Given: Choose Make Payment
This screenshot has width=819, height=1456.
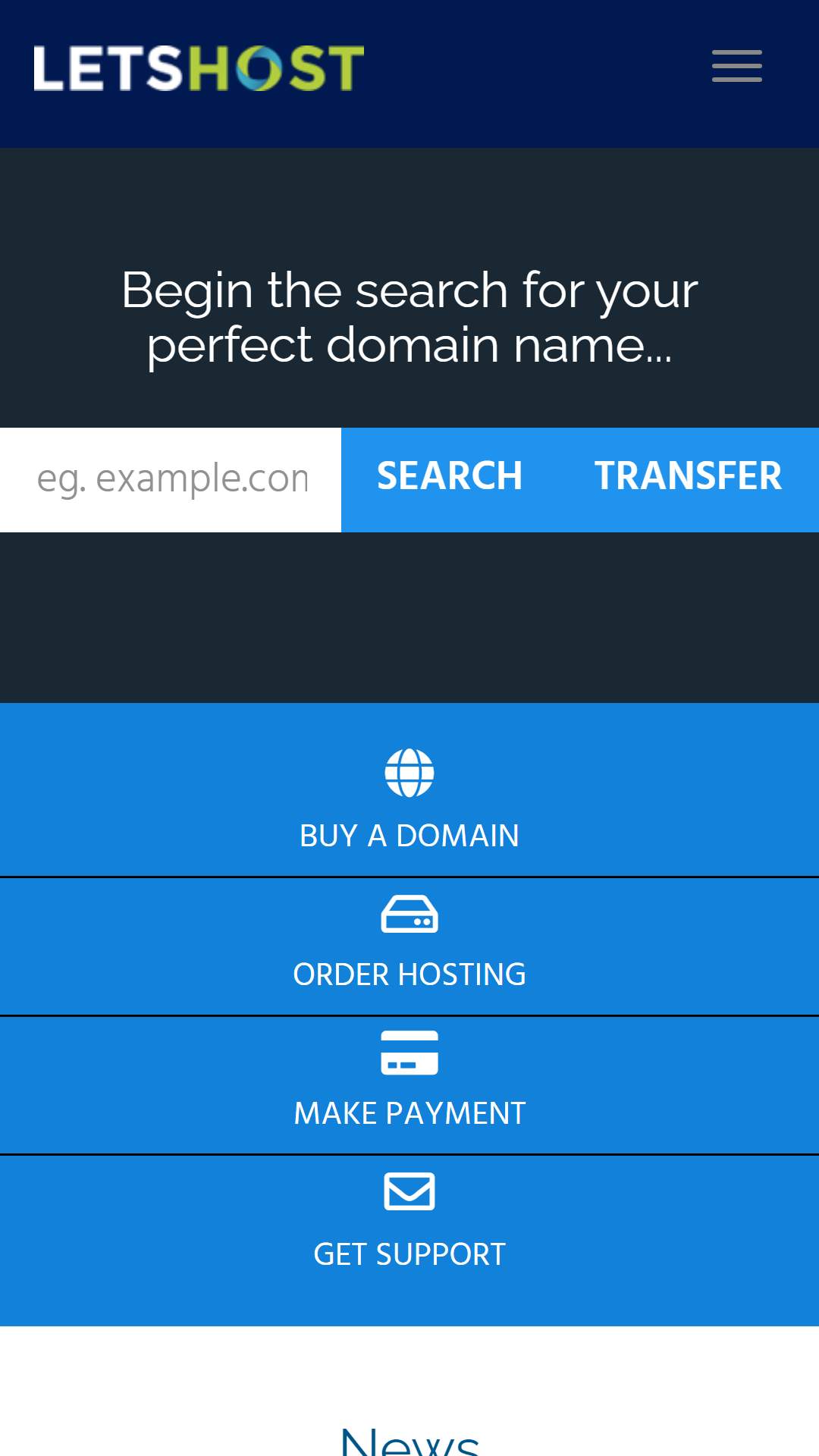Looking at the screenshot, I should tap(409, 1086).
